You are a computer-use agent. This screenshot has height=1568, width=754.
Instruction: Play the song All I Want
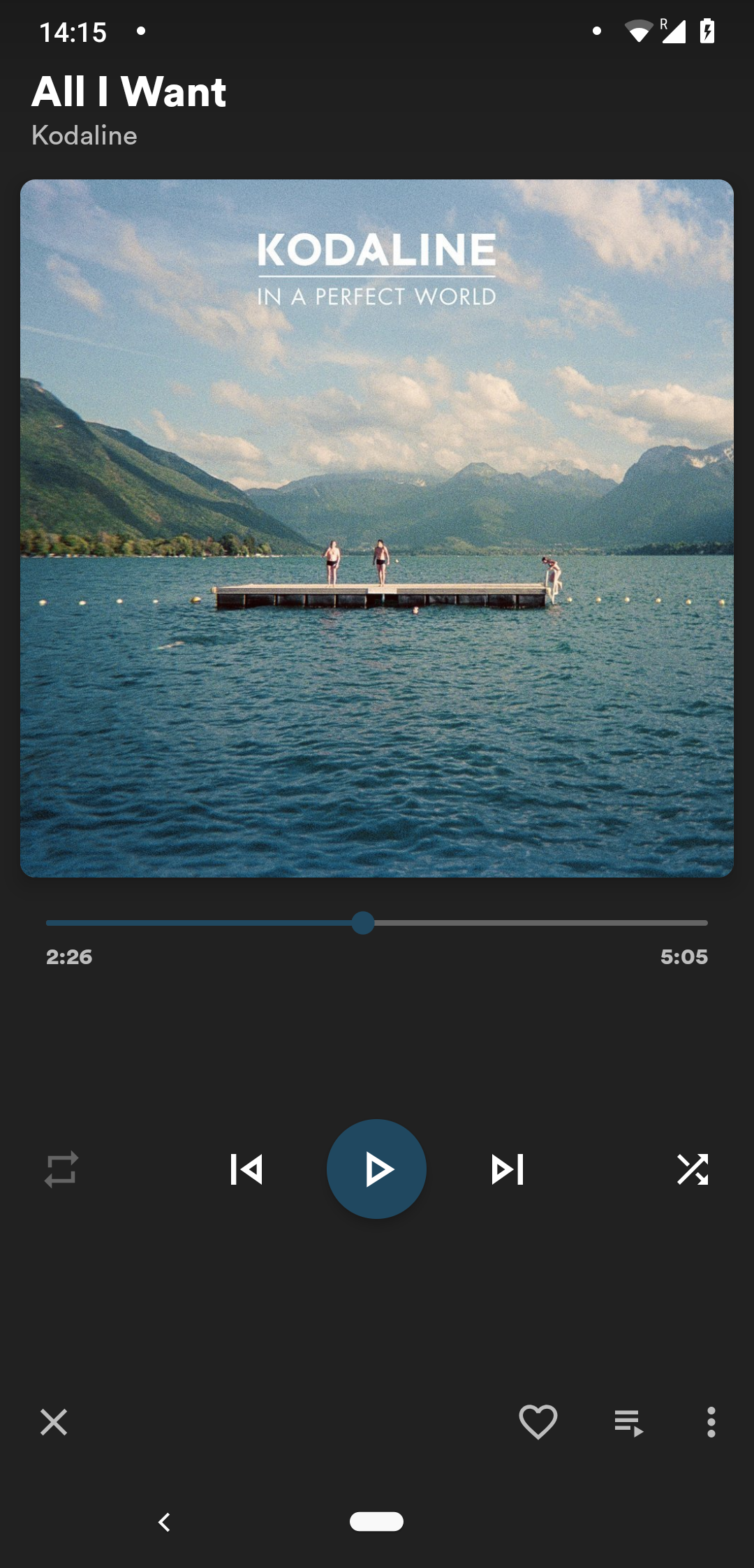pos(376,1169)
